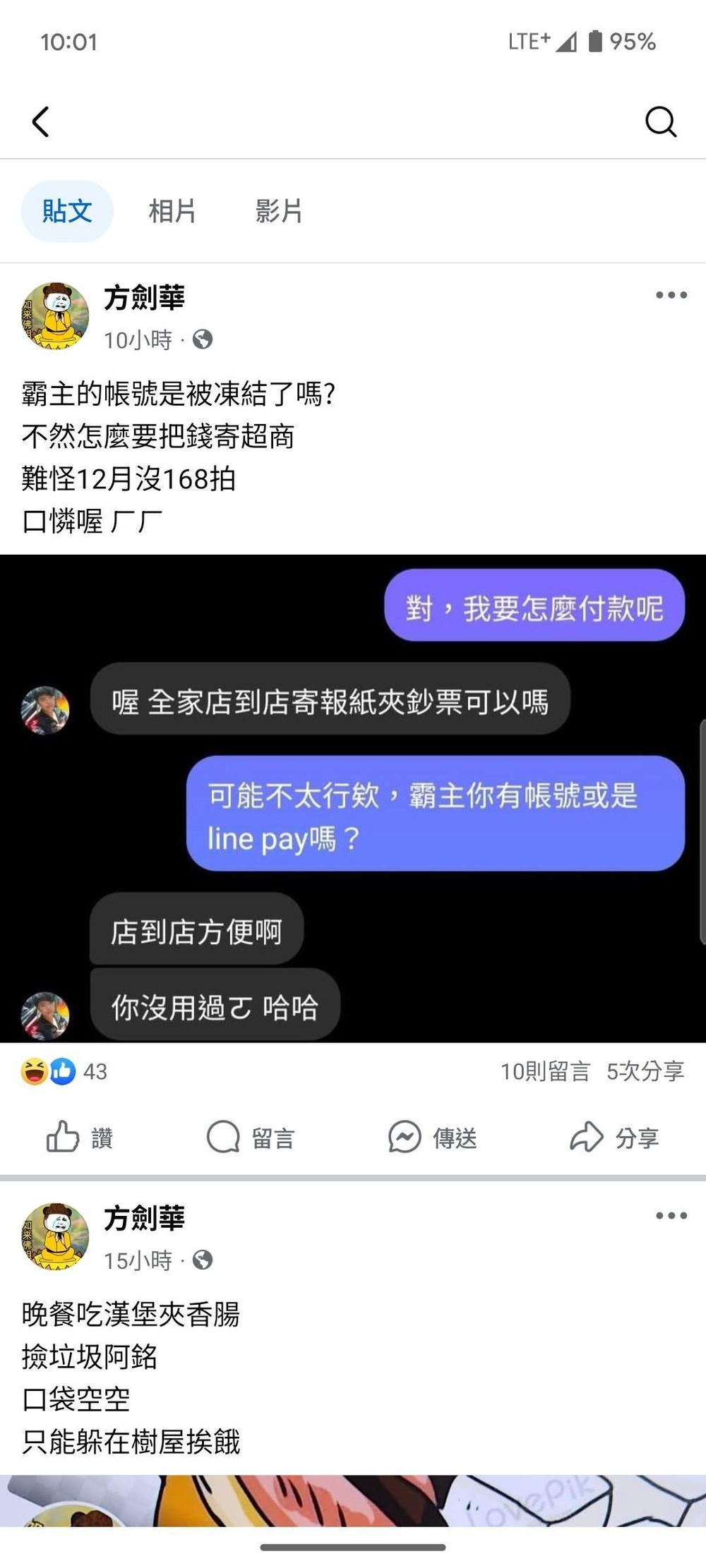Switch to the 貼文 tab
706x1568 pixels.
pyautogui.click(x=67, y=211)
